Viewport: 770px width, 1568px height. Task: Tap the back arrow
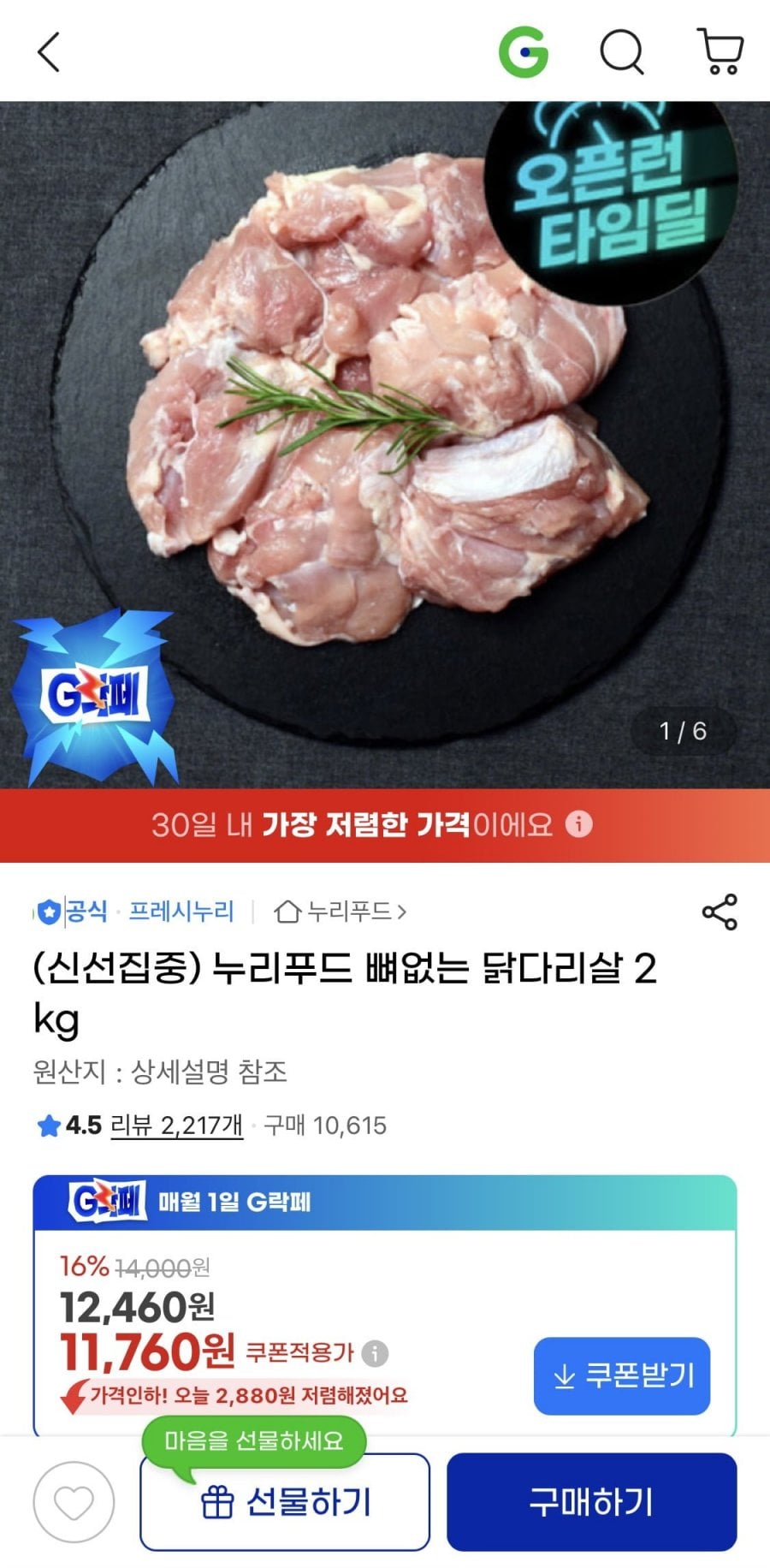[x=49, y=51]
